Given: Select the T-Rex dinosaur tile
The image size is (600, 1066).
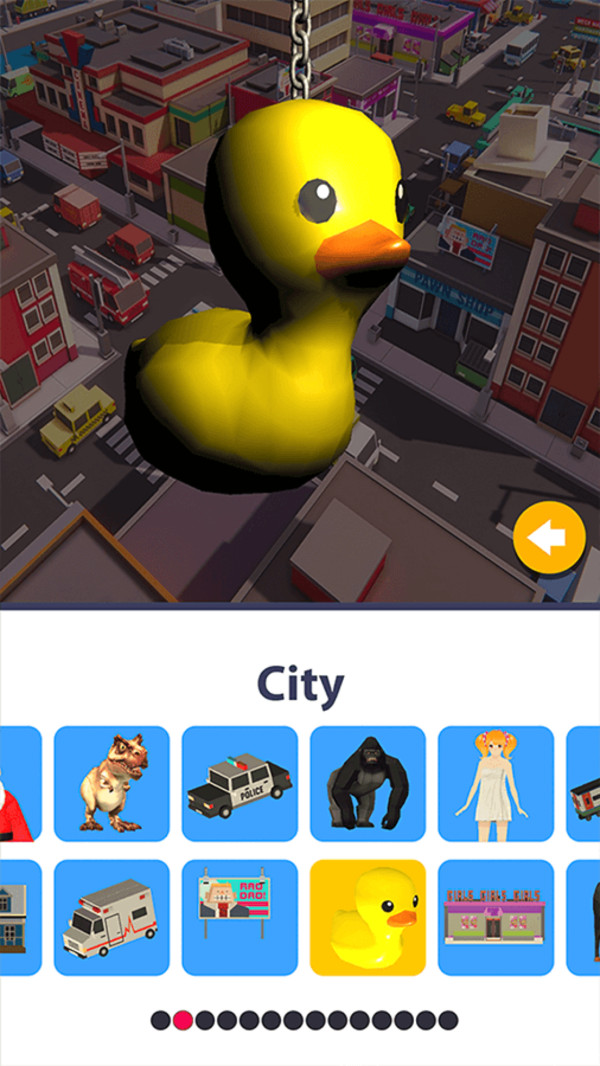Looking at the screenshot, I should click(112, 783).
